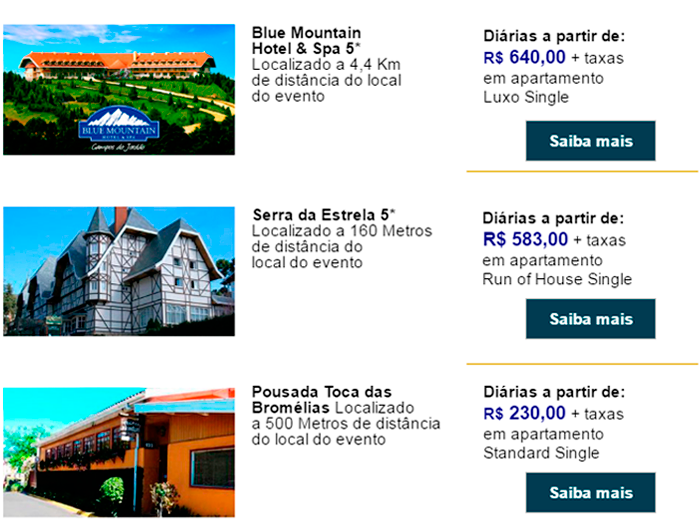700x526 pixels.
Task: Open Saiba mais for Serra da Estrela
Action: point(590,319)
